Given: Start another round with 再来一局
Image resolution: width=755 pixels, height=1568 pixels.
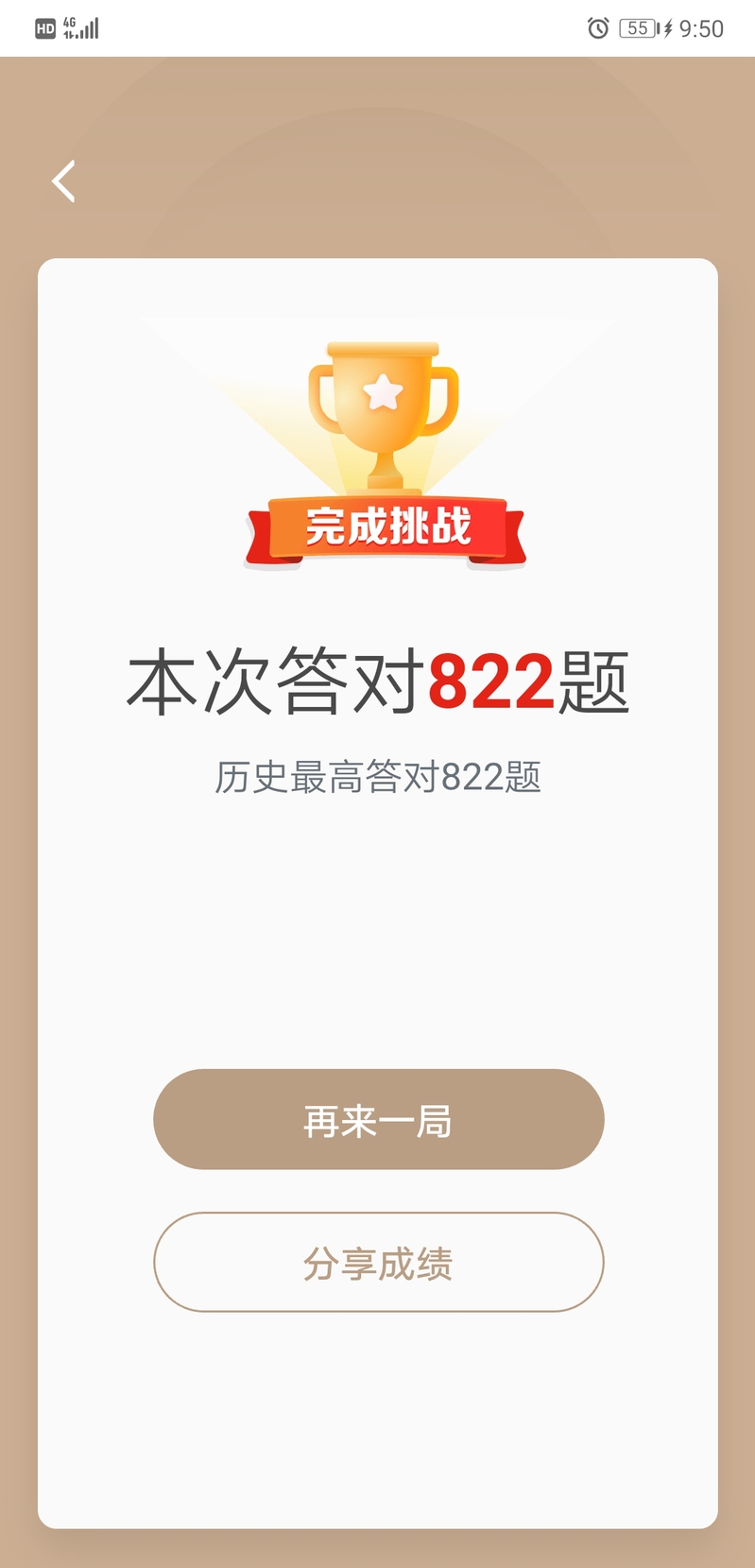Looking at the screenshot, I should coord(378,1120).
